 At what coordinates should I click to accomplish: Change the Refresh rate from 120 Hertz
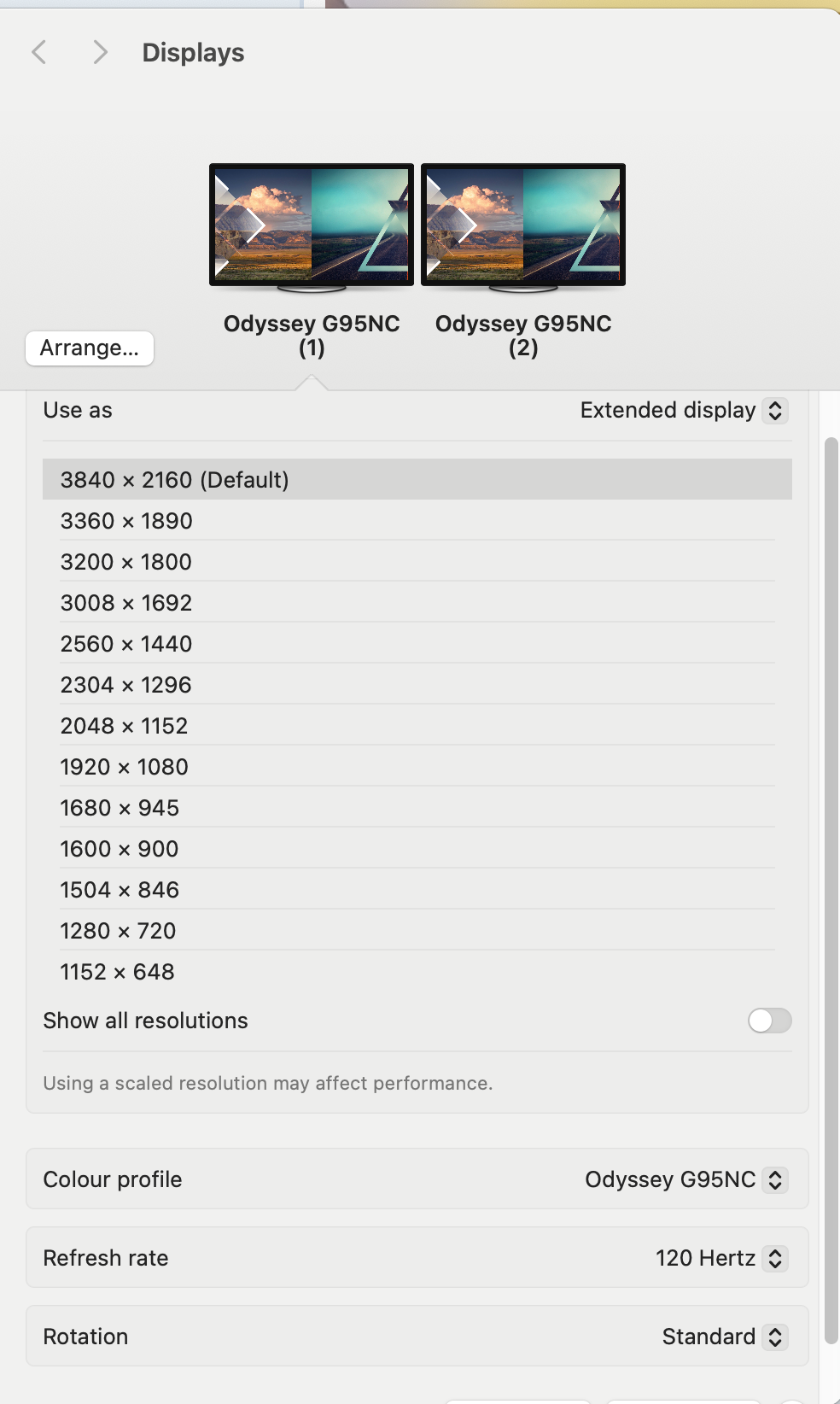(x=720, y=1258)
